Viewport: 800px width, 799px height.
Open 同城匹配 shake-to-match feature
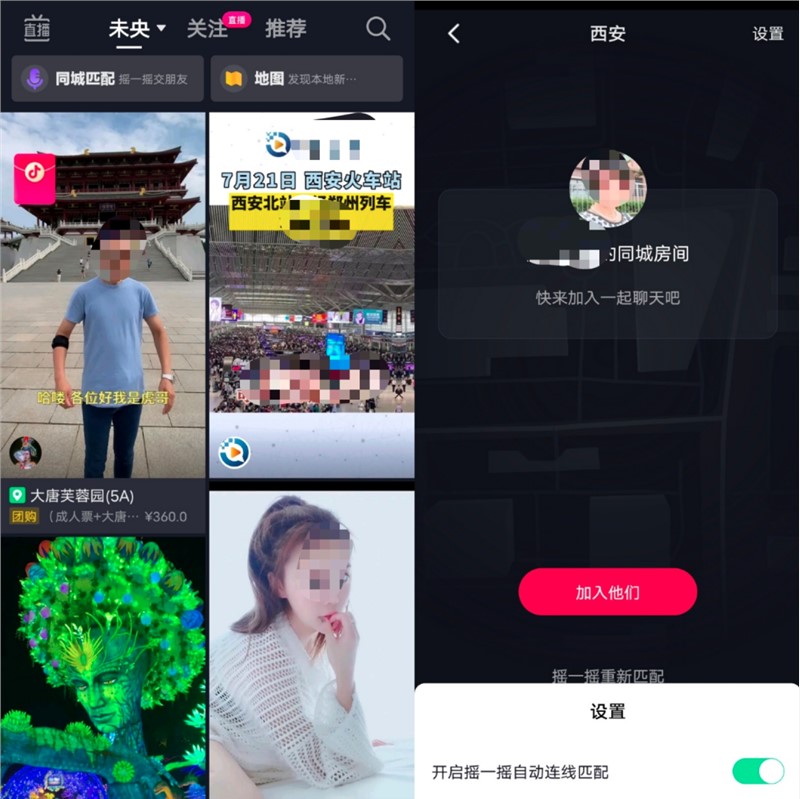[107, 79]
